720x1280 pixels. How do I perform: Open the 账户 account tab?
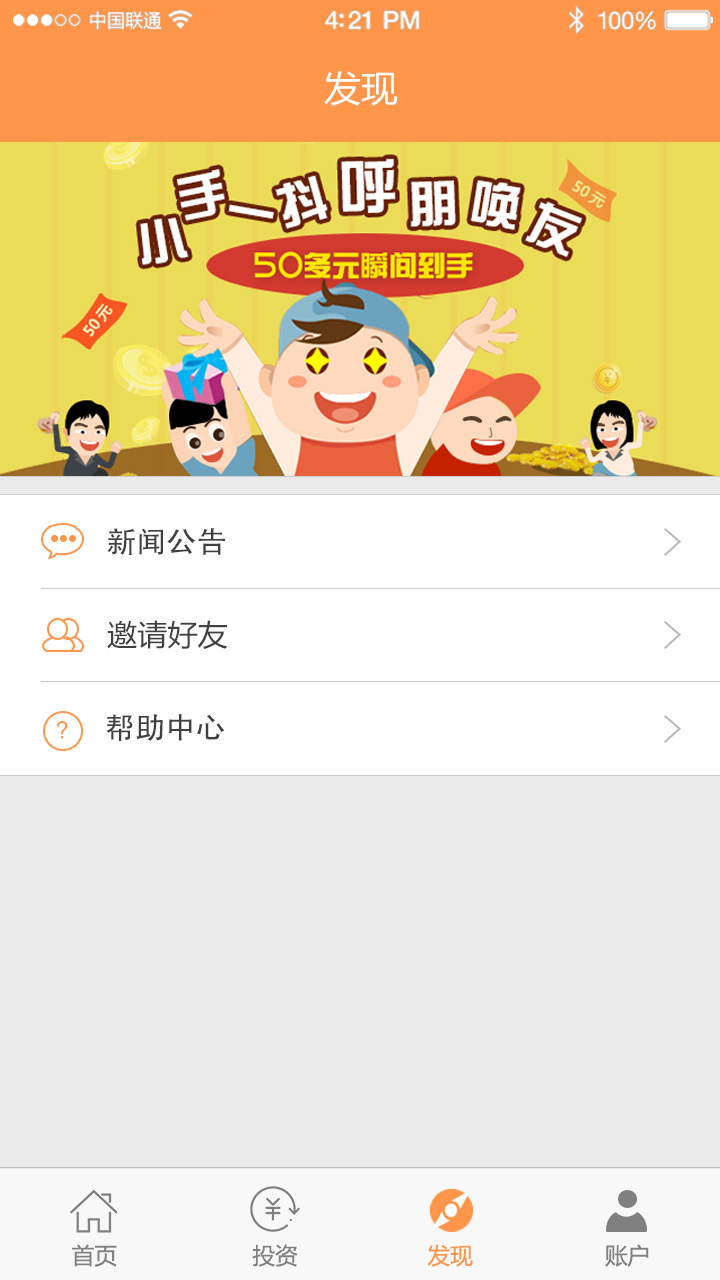click(627, 1226)
